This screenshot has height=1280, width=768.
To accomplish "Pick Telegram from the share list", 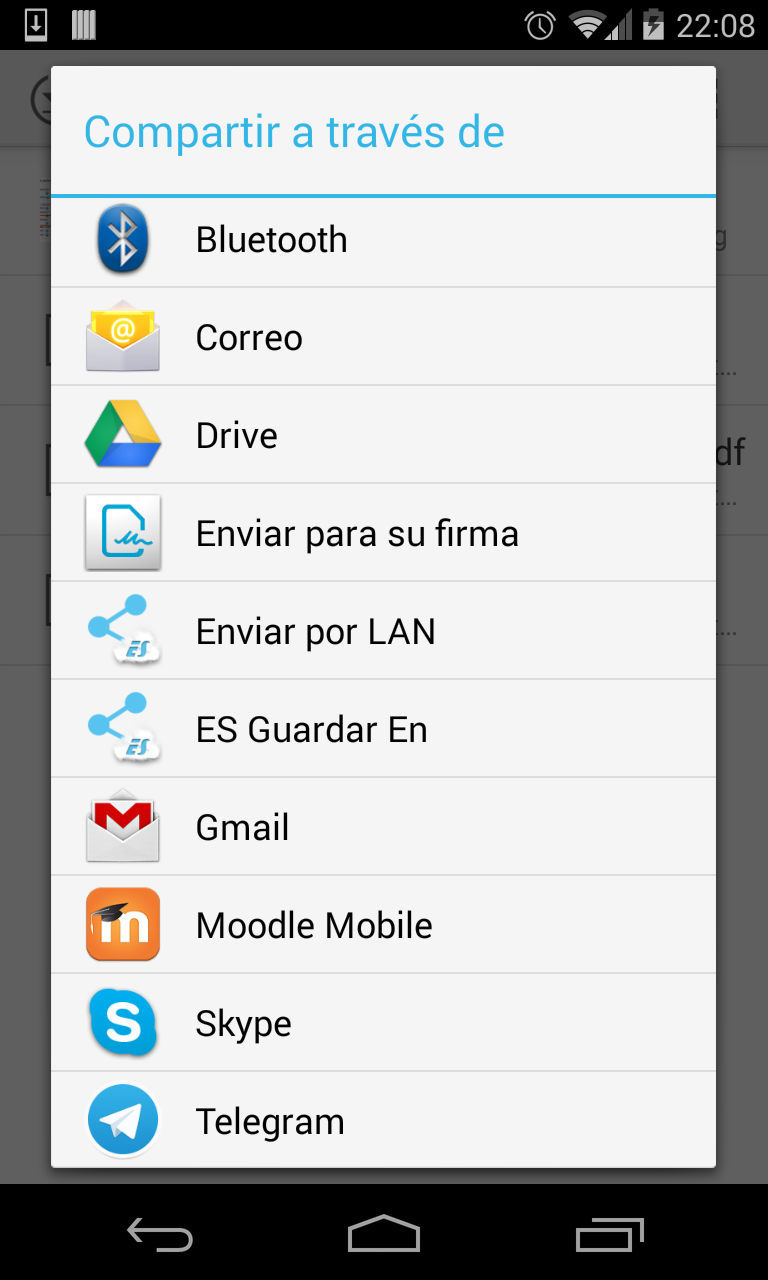I will pyautogui.click(x=383, y=1120).
